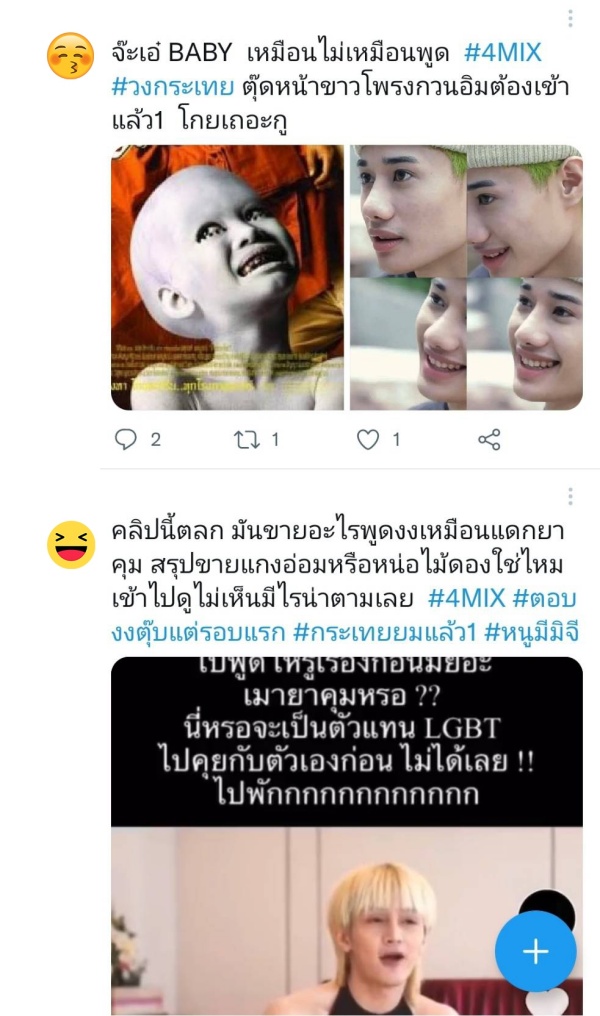The image size is (600, 1016).
Task: Share the จ๊ะเอ๋ BABY tweet
Action: (x=489, y=439)
